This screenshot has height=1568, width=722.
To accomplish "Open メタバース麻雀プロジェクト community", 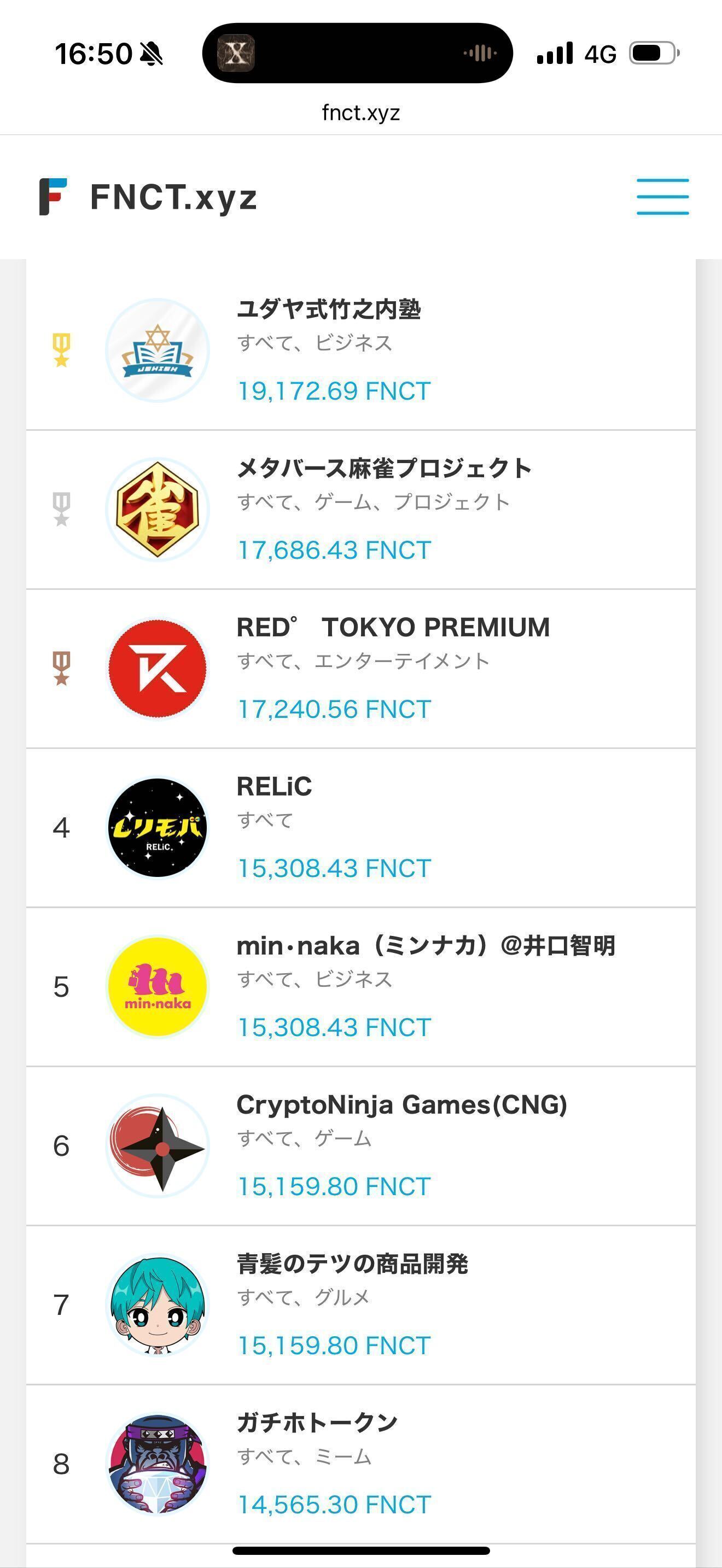I will [x=361, y=510].
